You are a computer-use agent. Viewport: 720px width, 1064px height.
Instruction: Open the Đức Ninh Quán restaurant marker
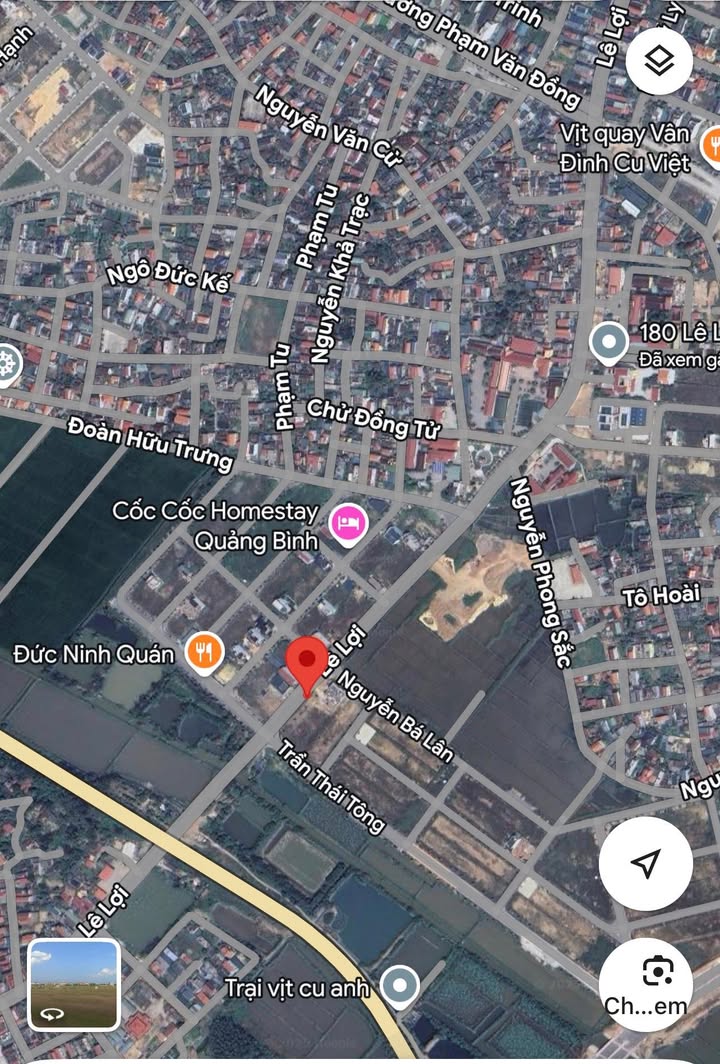click(x=205, y=654)
